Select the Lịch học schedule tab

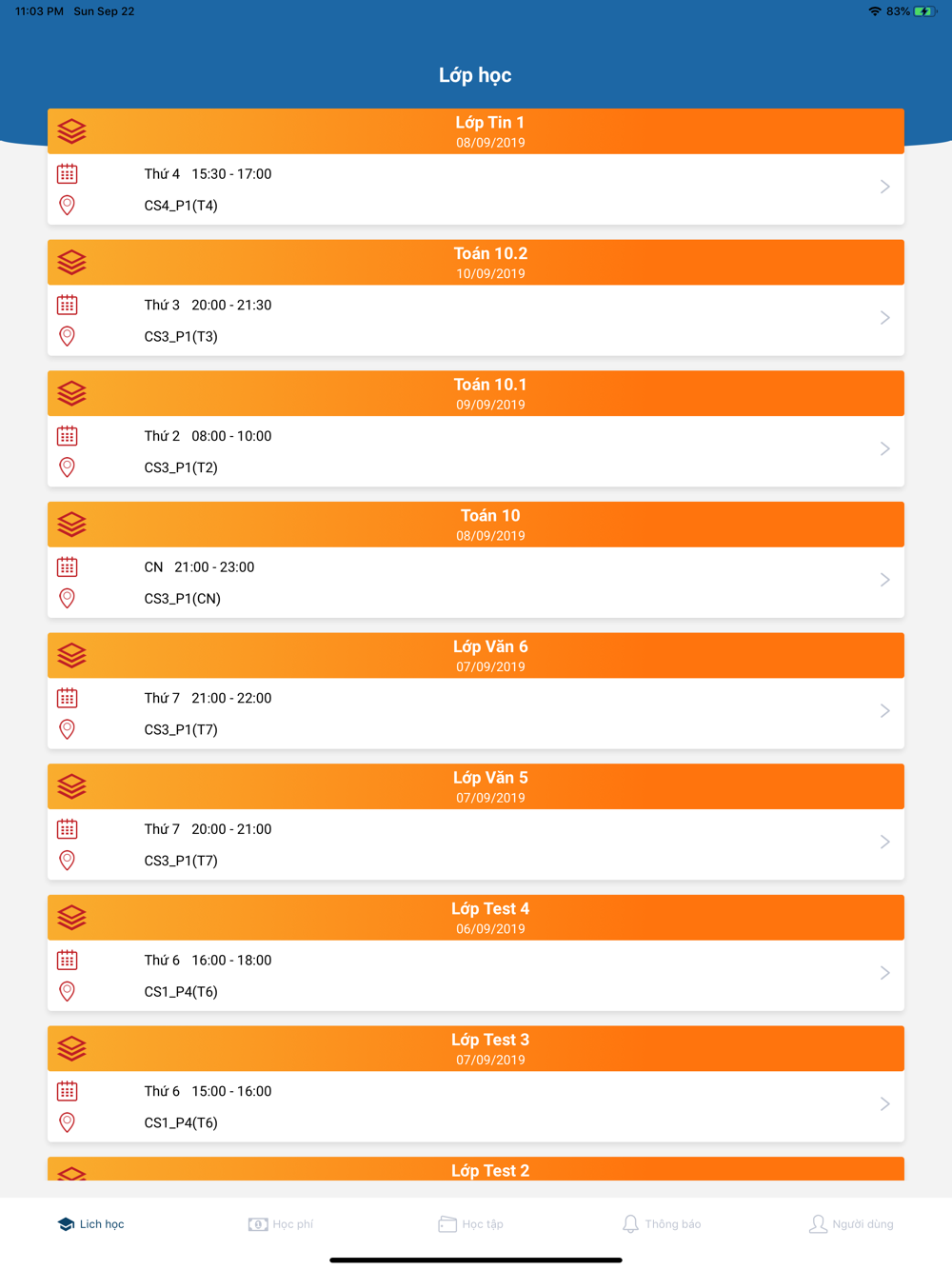click(91, 1224)
